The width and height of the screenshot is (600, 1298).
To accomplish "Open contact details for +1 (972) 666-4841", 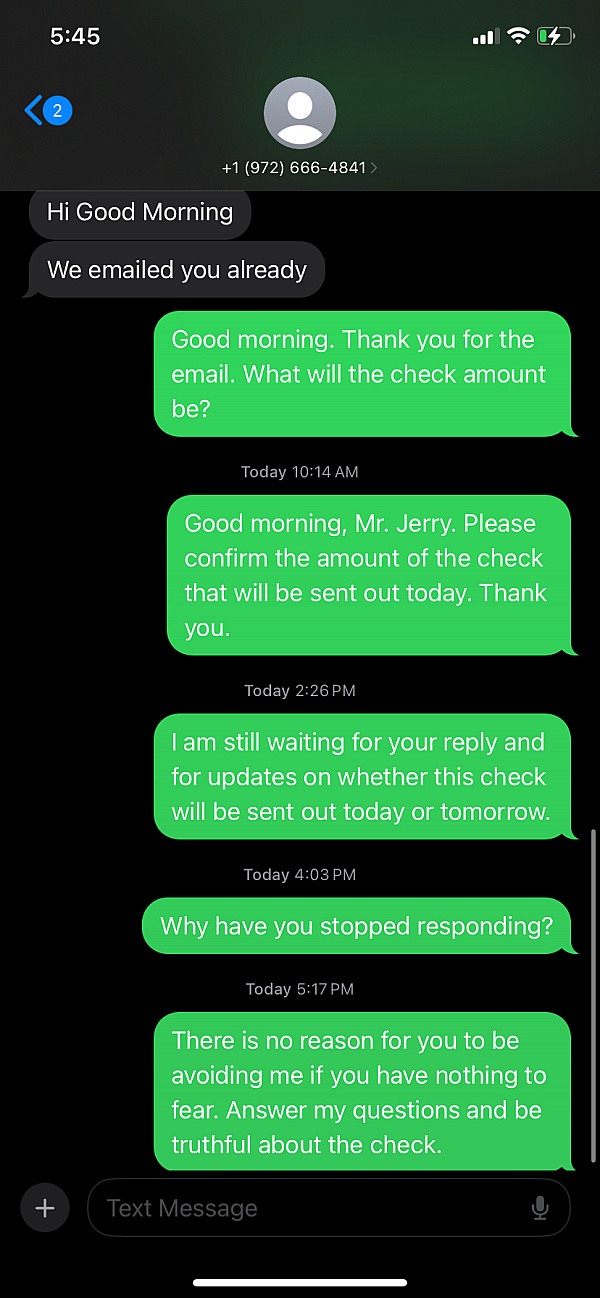I will (299, 168).
